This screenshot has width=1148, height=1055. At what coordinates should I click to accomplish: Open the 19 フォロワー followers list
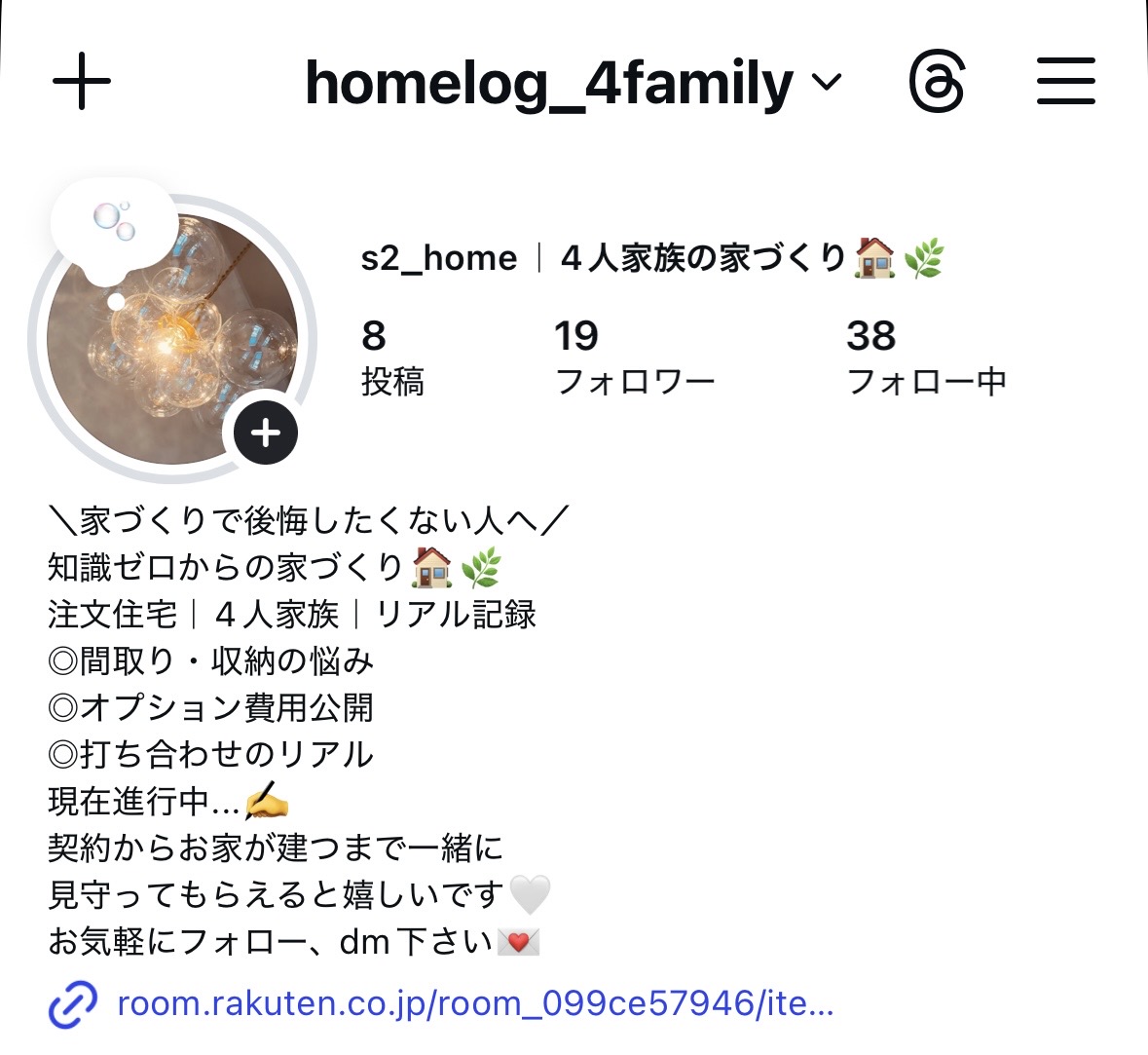(634, 358)
